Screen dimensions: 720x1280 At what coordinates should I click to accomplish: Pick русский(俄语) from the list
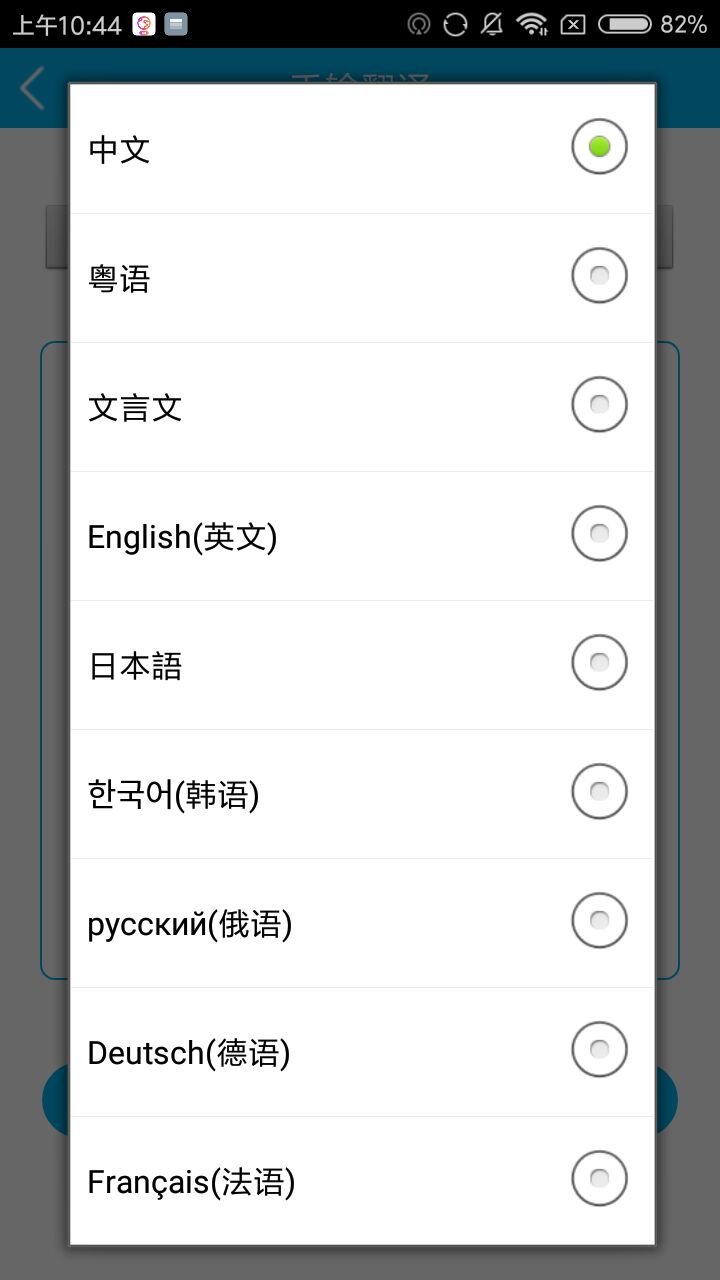pos(362,923)
